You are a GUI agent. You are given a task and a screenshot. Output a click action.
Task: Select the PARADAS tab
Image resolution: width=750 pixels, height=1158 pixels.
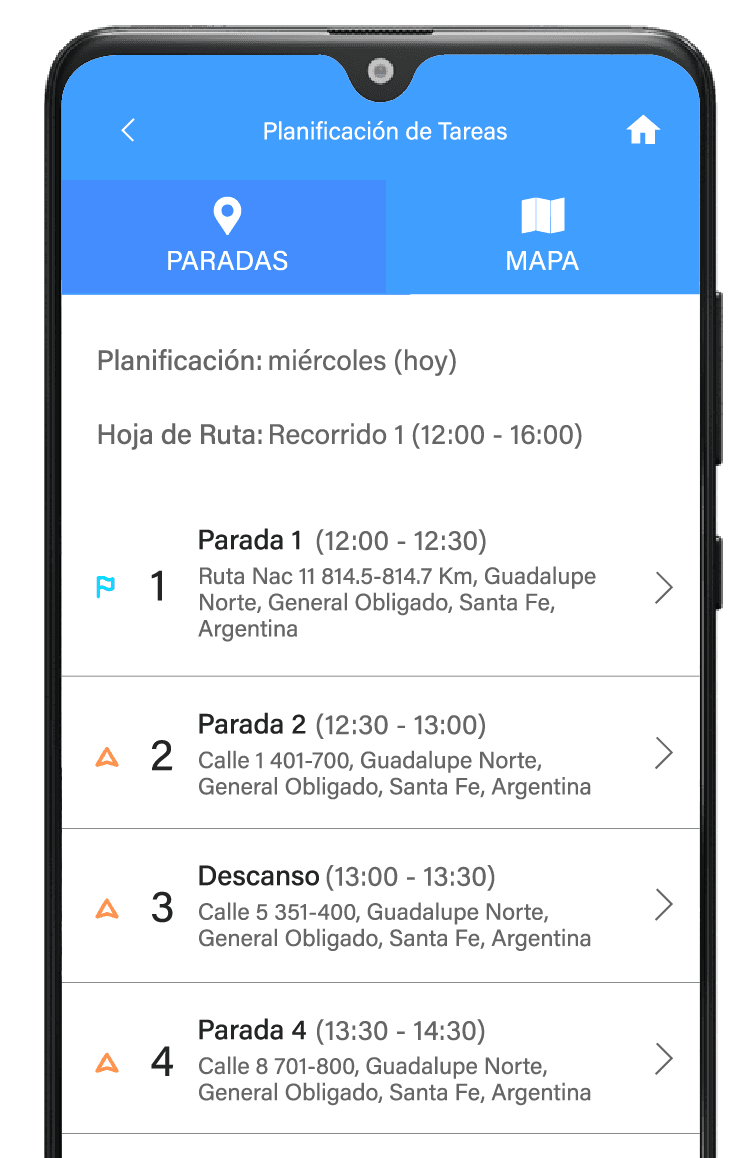226,237
